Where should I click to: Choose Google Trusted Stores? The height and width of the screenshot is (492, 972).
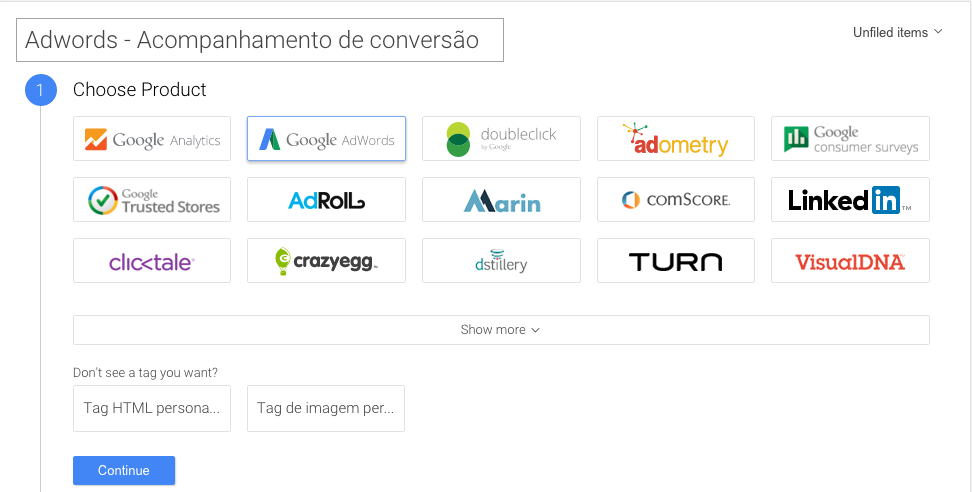152,200
